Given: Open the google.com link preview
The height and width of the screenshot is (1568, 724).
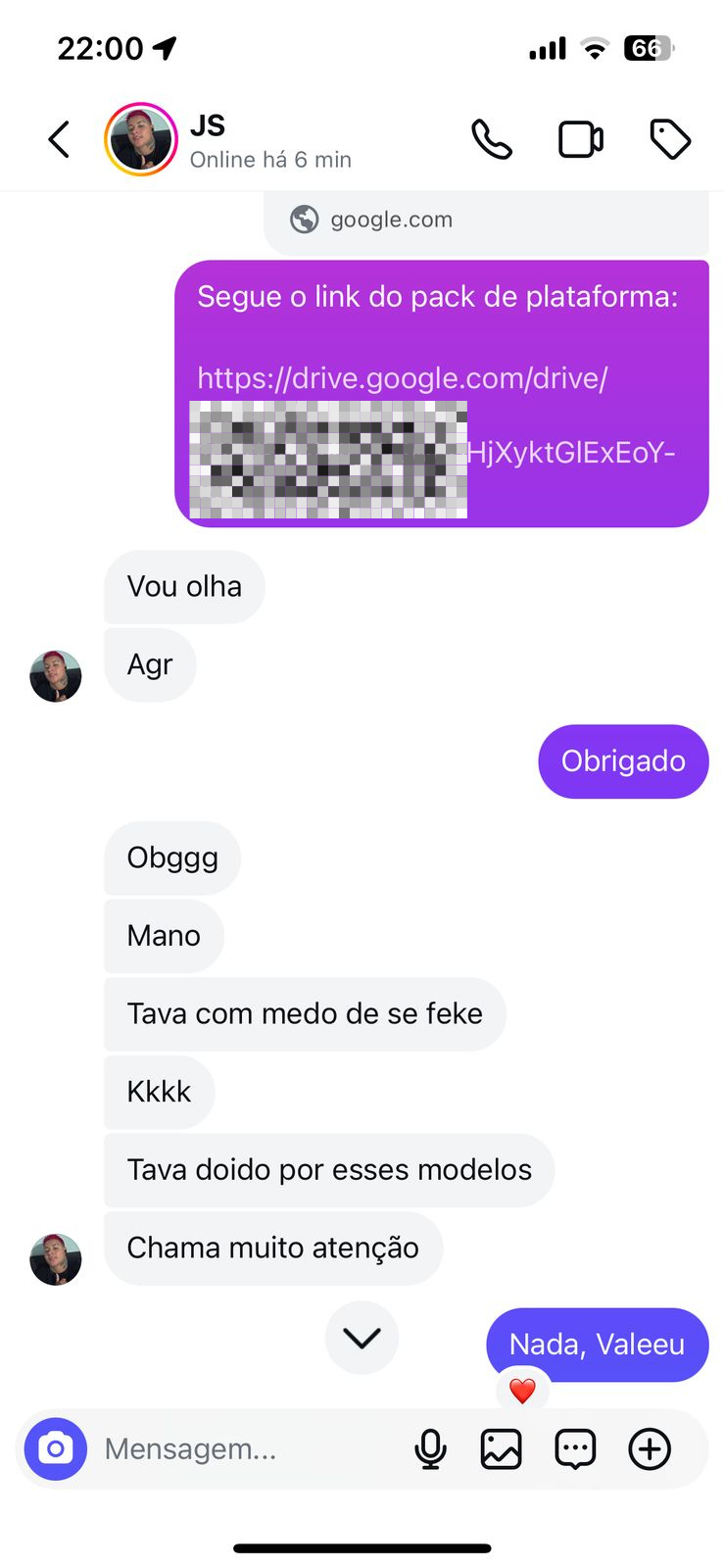Looking at the screenshot, I should point(487,220).
